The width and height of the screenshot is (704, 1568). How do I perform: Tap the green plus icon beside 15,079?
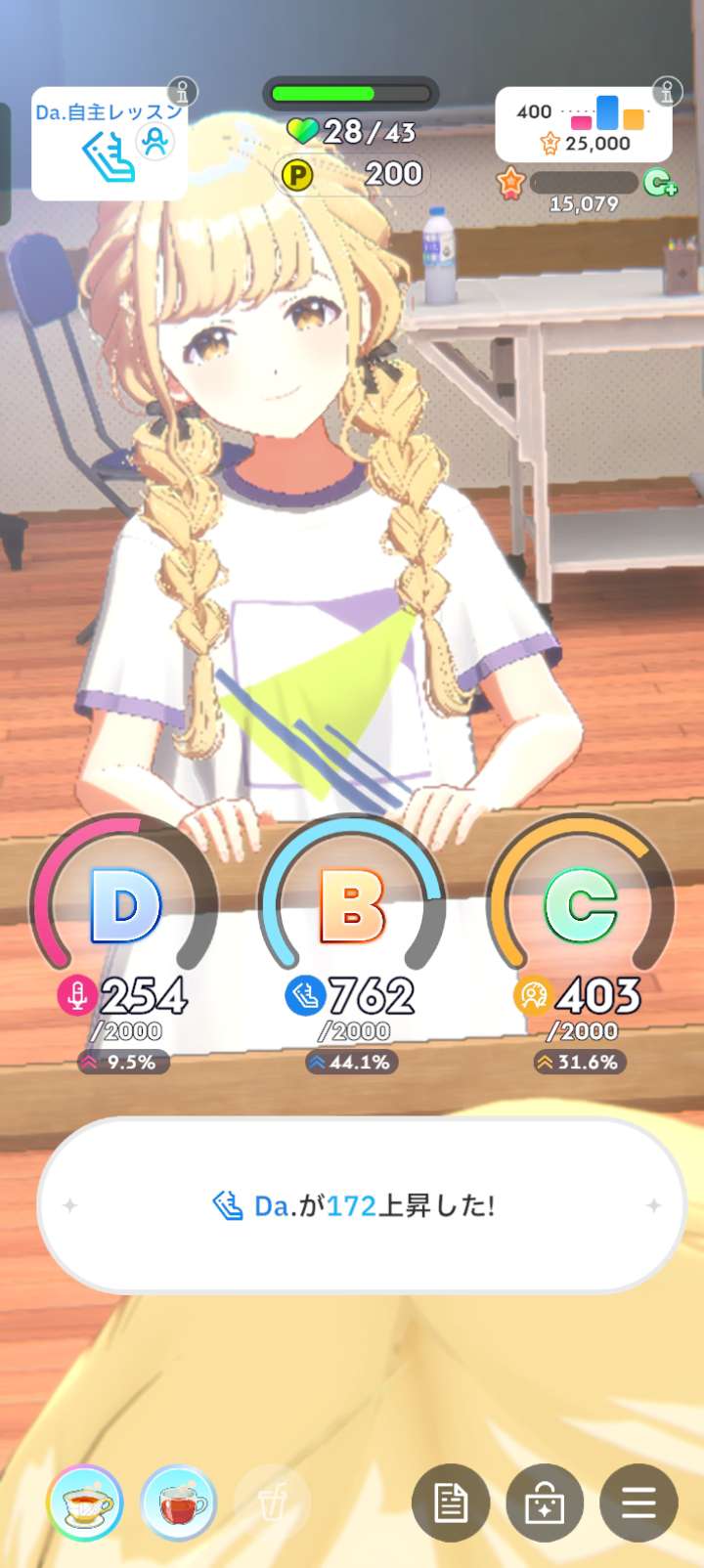(660, 183)
